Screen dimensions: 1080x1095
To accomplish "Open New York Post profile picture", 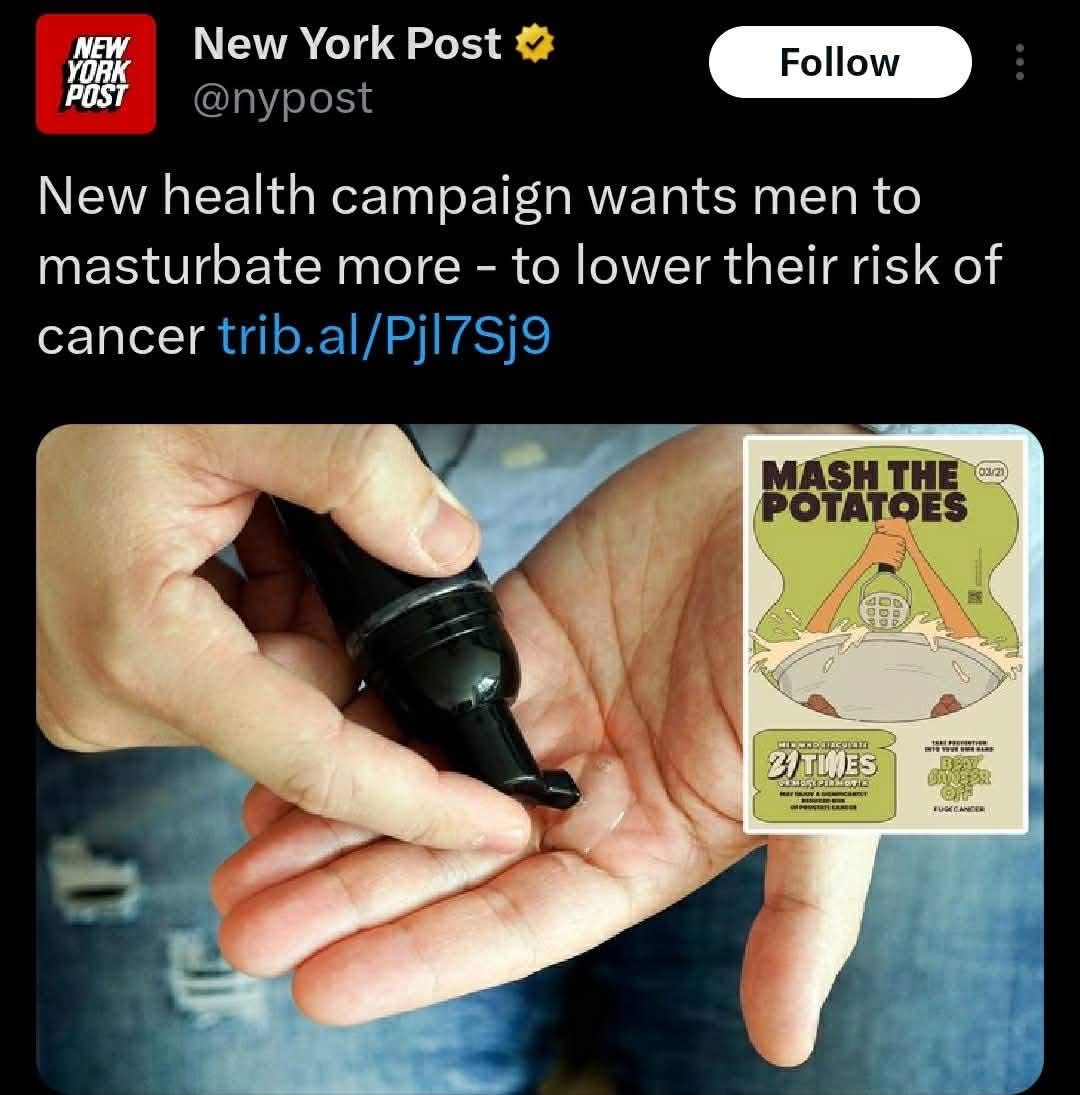I will pyautogui.click(x=96, y=73).
